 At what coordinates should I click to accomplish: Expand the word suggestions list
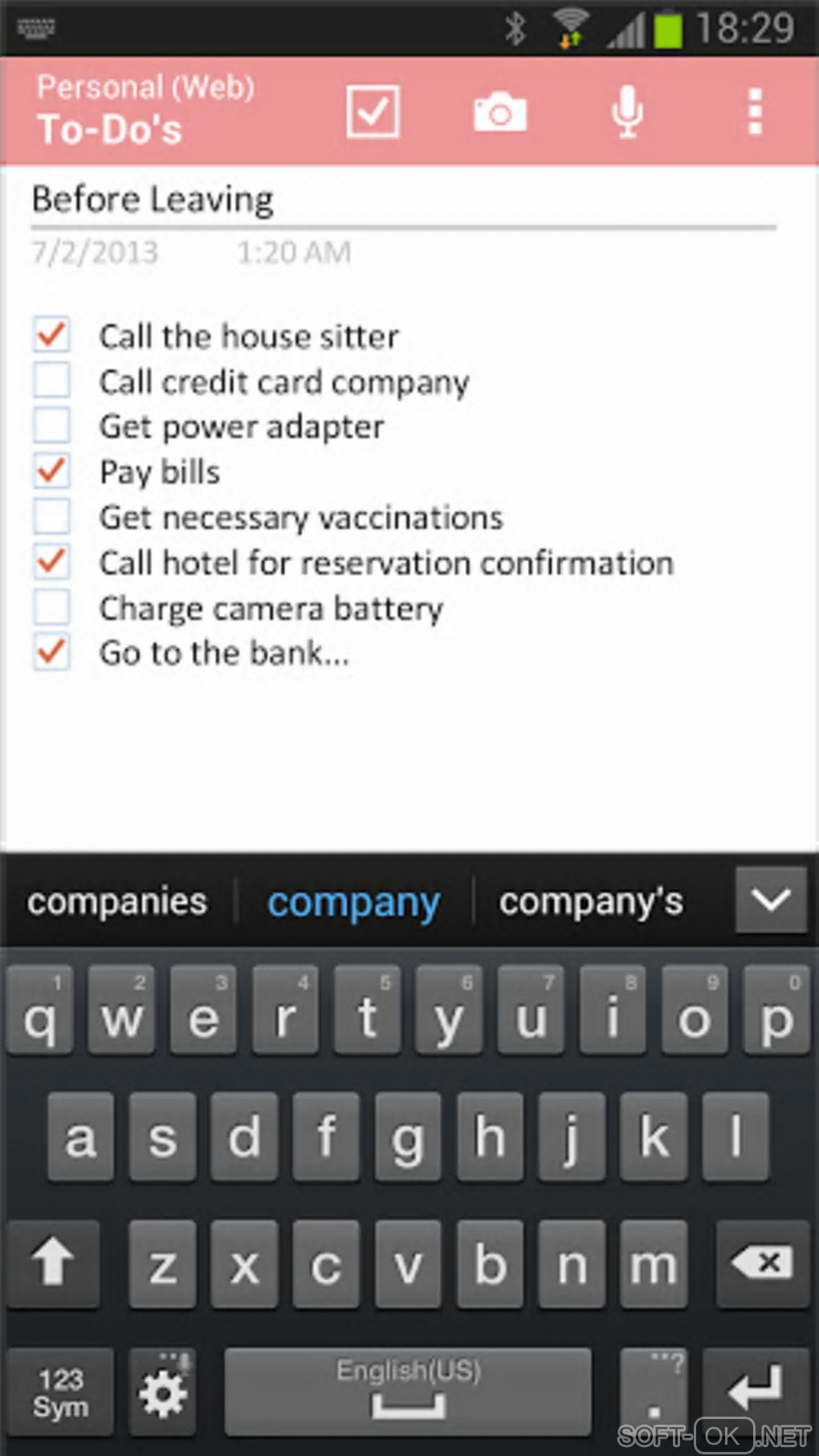[771, 900]
